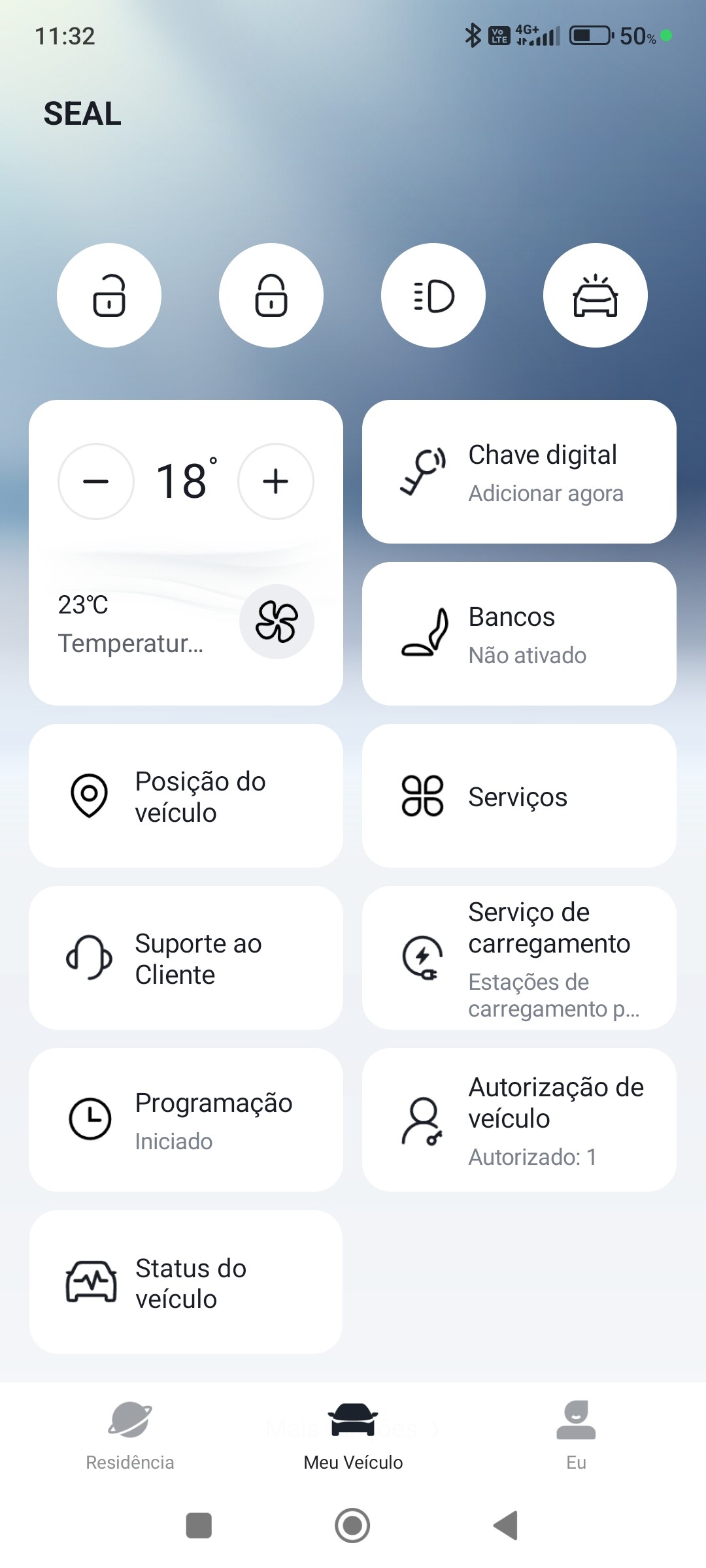Switch to the Eu profile tab

coord(576,1436)
